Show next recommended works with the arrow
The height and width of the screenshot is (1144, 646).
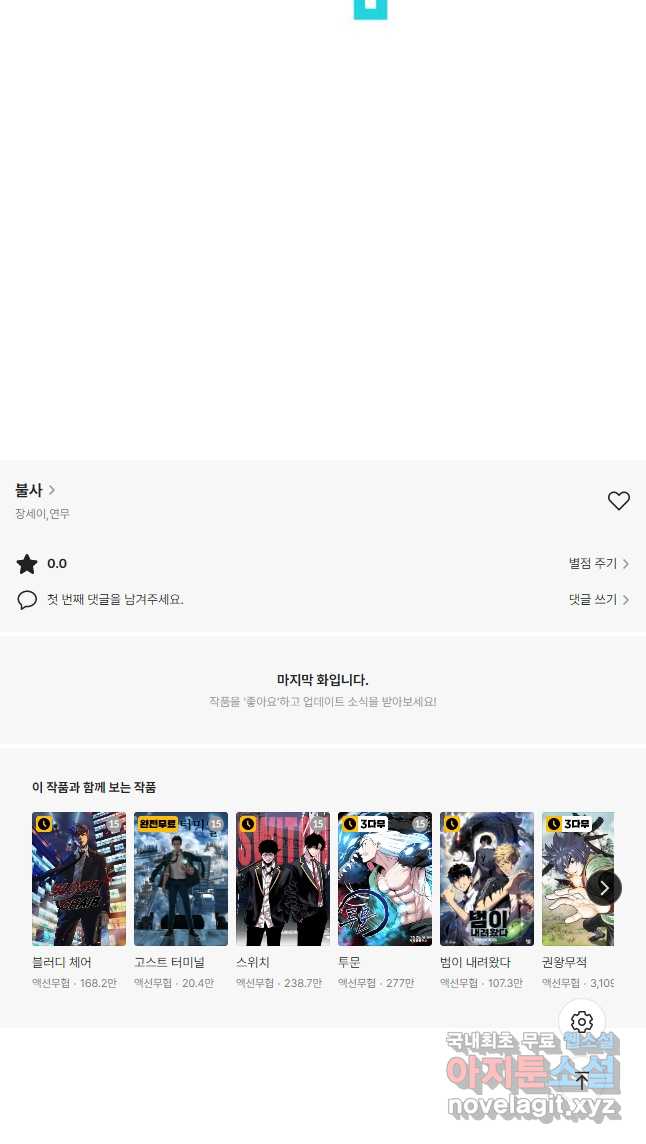[603, 888]
